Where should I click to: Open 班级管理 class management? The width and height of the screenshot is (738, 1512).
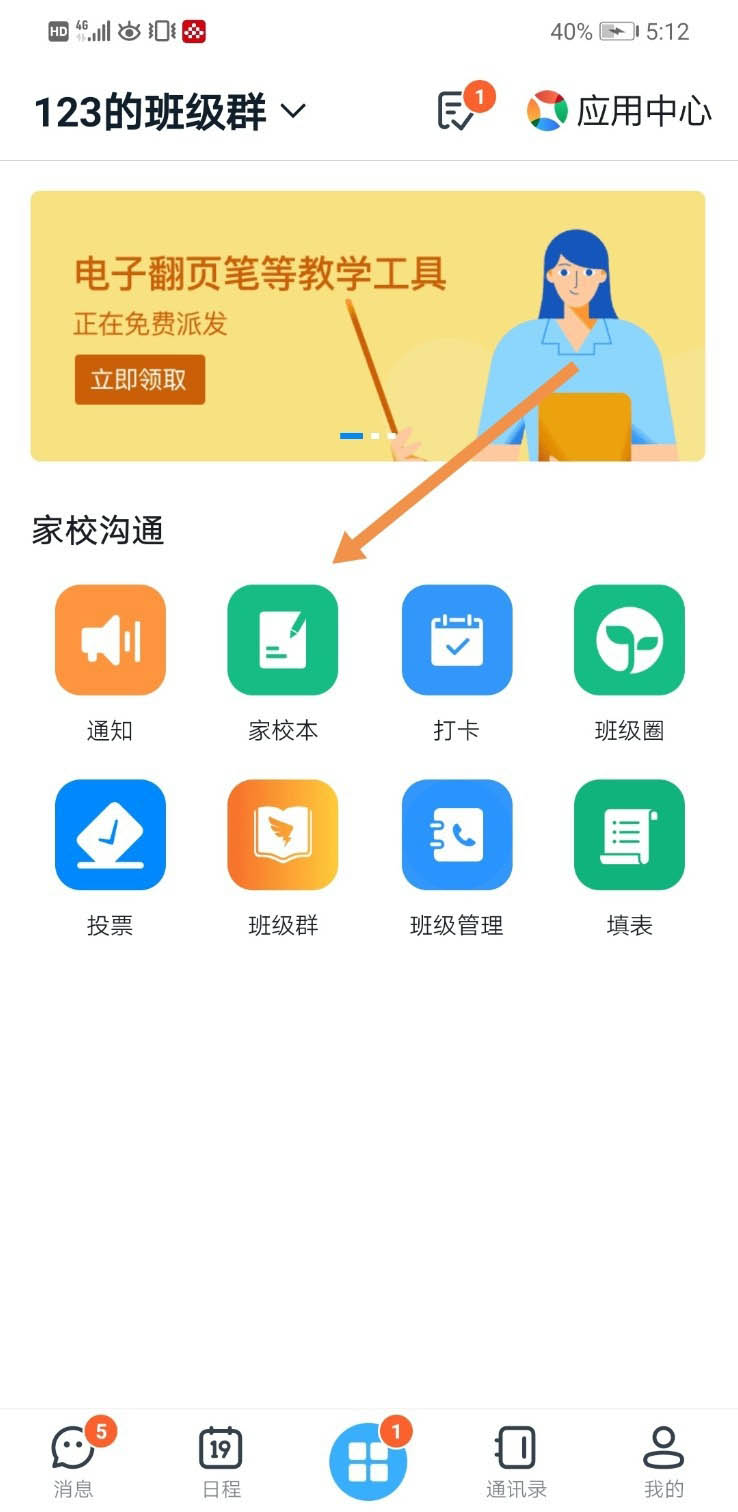457,835
